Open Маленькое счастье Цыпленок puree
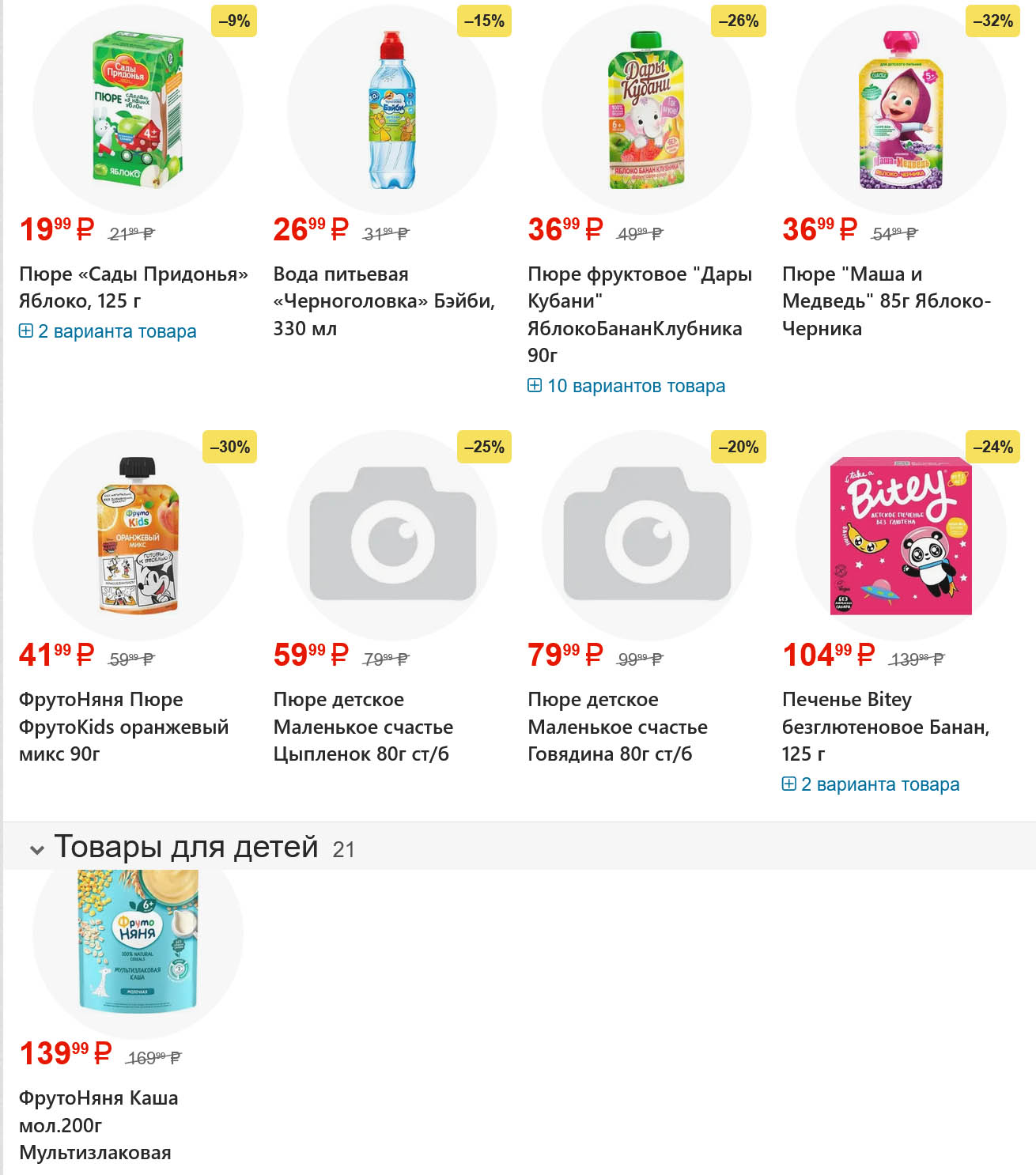The width and height of the screenshot is (1036, 1175). coord(363,726)
